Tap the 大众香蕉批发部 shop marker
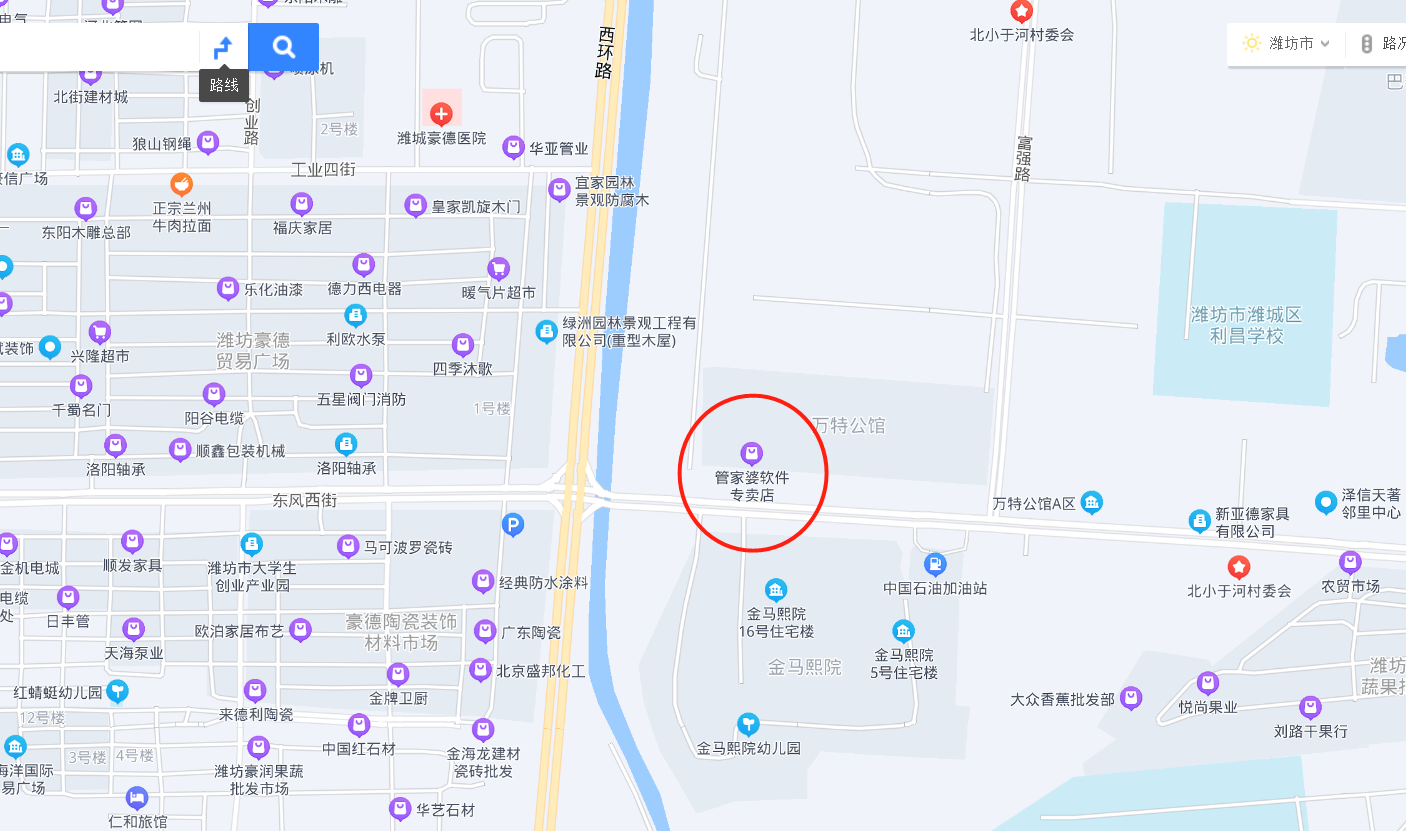Image resolution: width=1406 pixels, height=831 pixels. click(1131, 698)
